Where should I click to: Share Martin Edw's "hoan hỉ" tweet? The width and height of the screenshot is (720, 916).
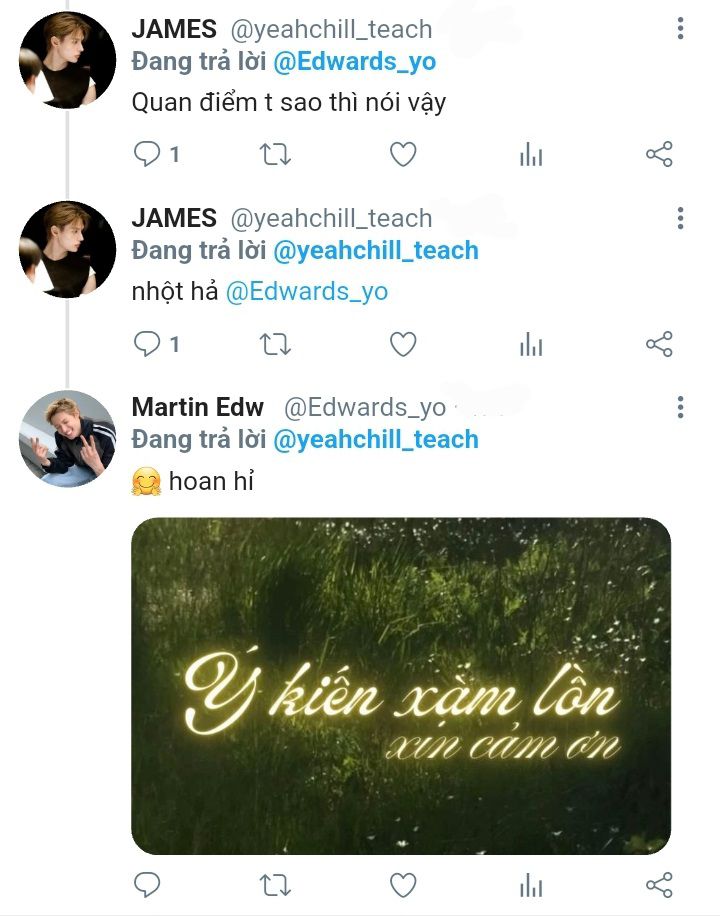[x=659, y=885]
